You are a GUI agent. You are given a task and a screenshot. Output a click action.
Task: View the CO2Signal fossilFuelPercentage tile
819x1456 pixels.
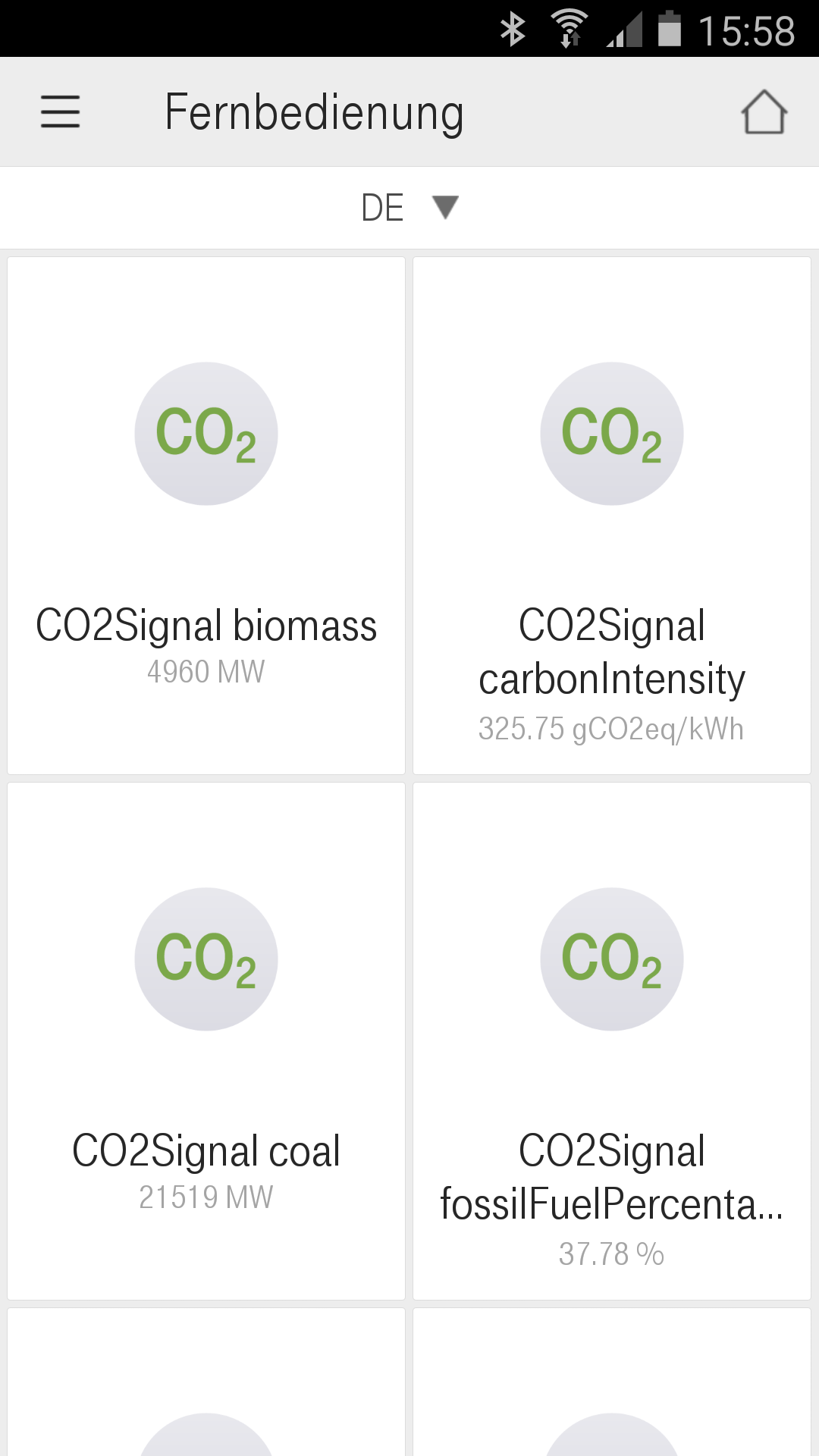(x=612, y=1041)
